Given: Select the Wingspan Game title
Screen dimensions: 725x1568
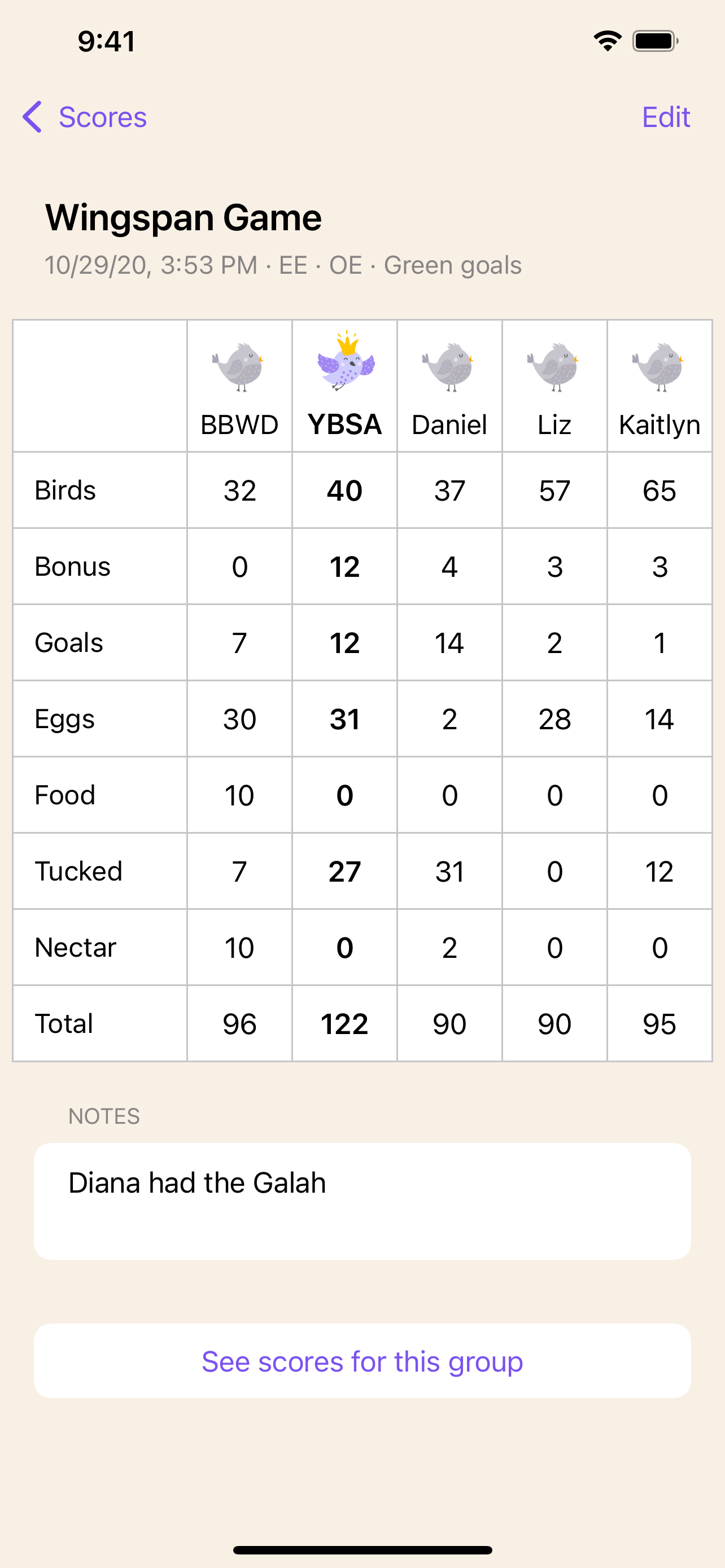Looking at the screenshot, I should [x=184, y=217].
